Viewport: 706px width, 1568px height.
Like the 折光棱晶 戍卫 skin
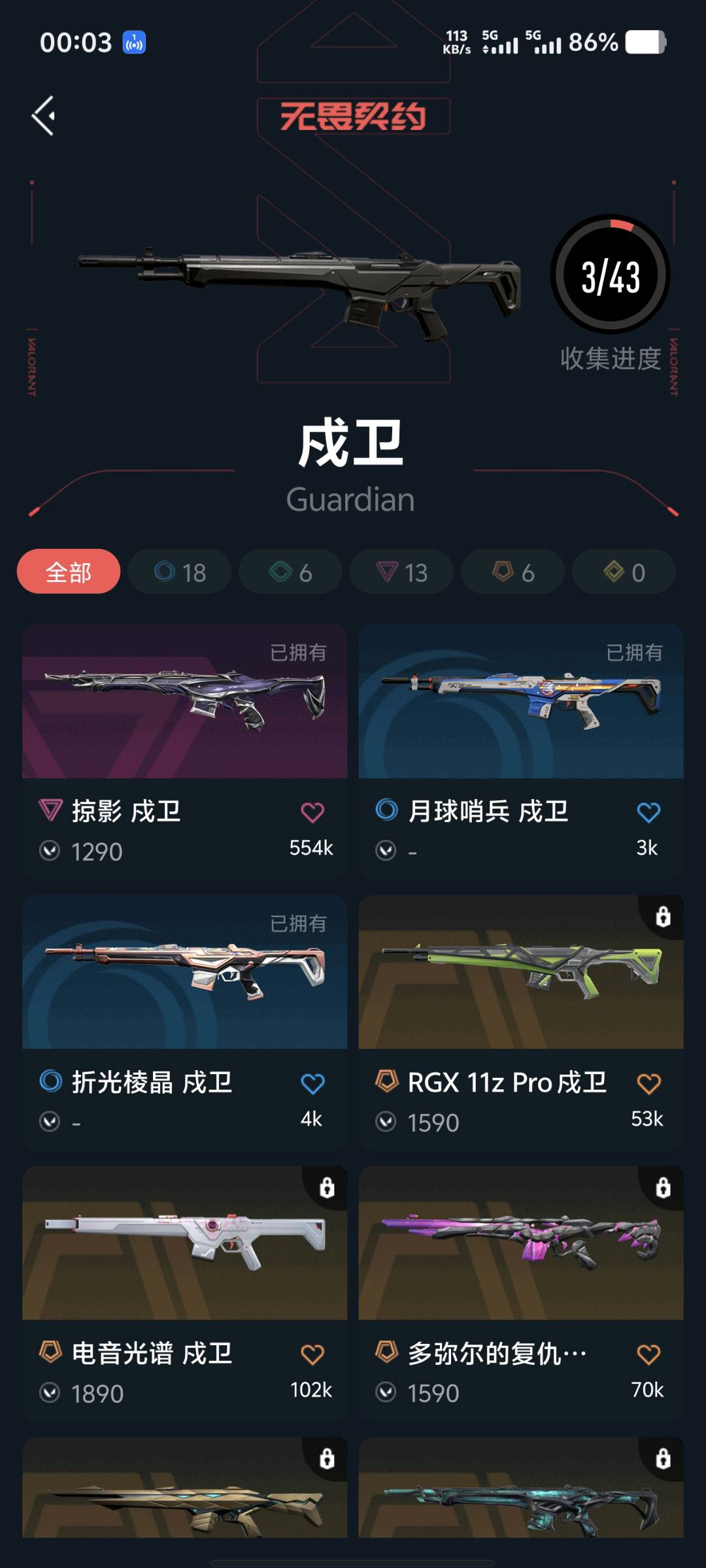(x=312, y=1083)
